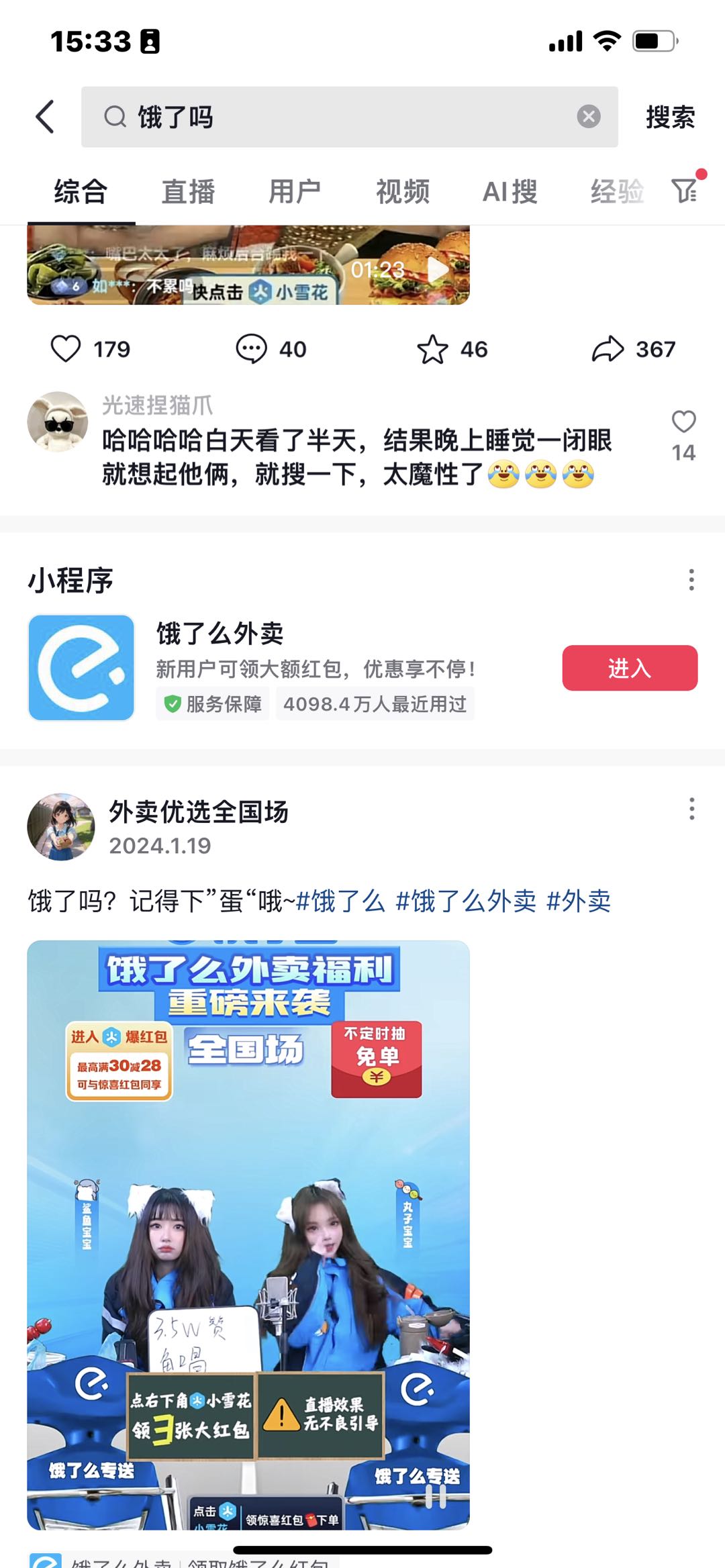This screenshot has width=725, height=1568.
Task: Switch to the 直播 tab
Action: click(x=188, y=192)
